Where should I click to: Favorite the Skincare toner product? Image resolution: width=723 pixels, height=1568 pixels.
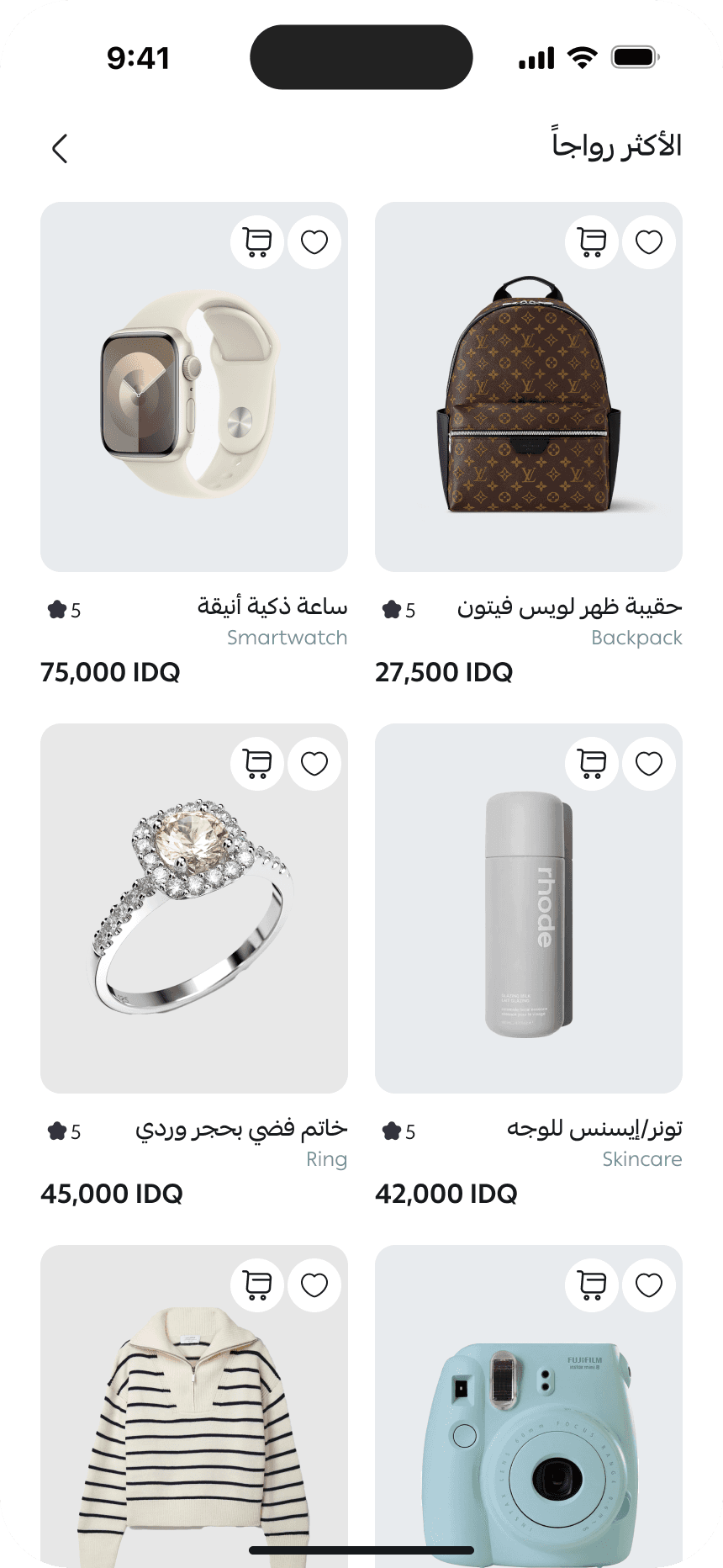pyautogui.click(x=649, y=764)
